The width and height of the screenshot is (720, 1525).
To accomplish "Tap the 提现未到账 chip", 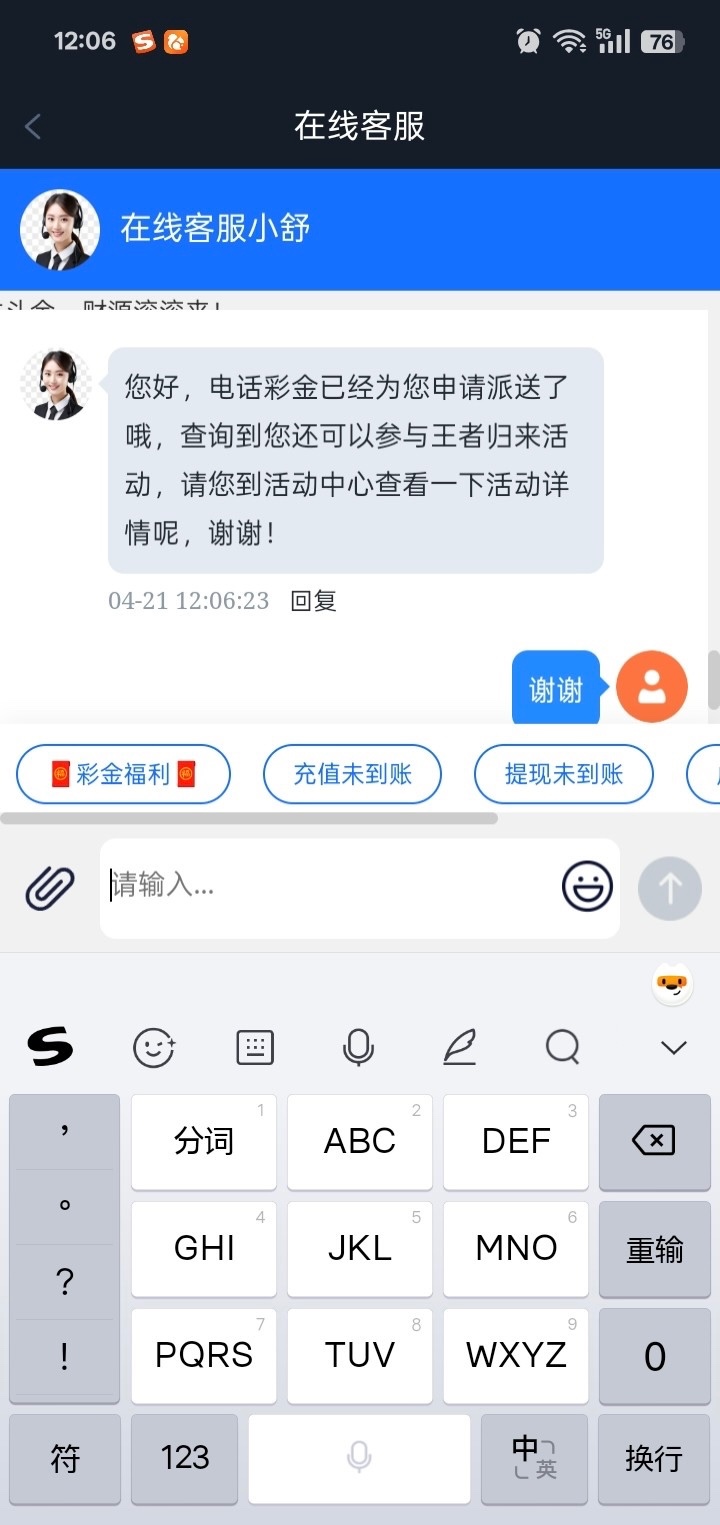I will click(564, 773).
